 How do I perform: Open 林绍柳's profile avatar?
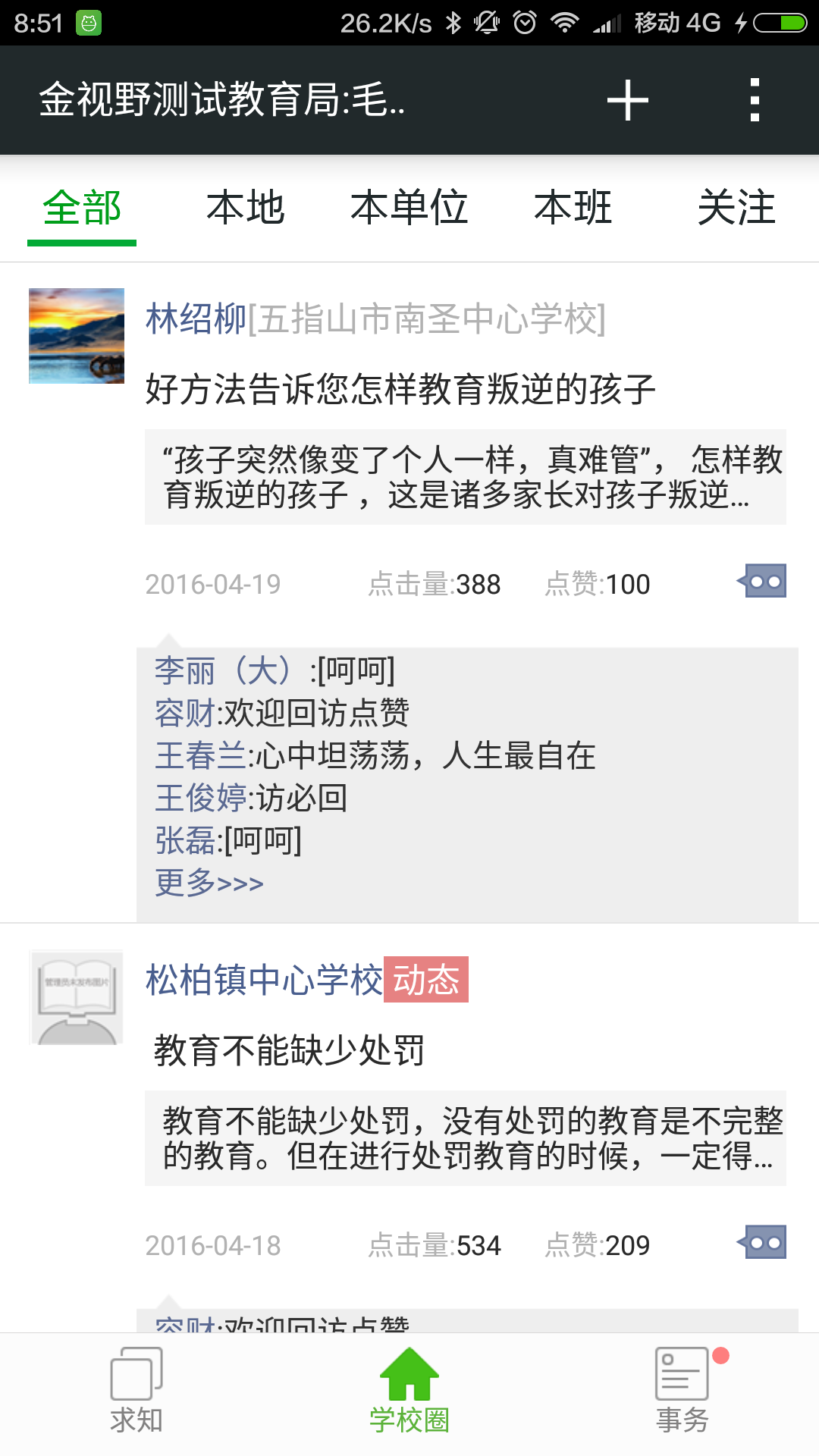77,336
